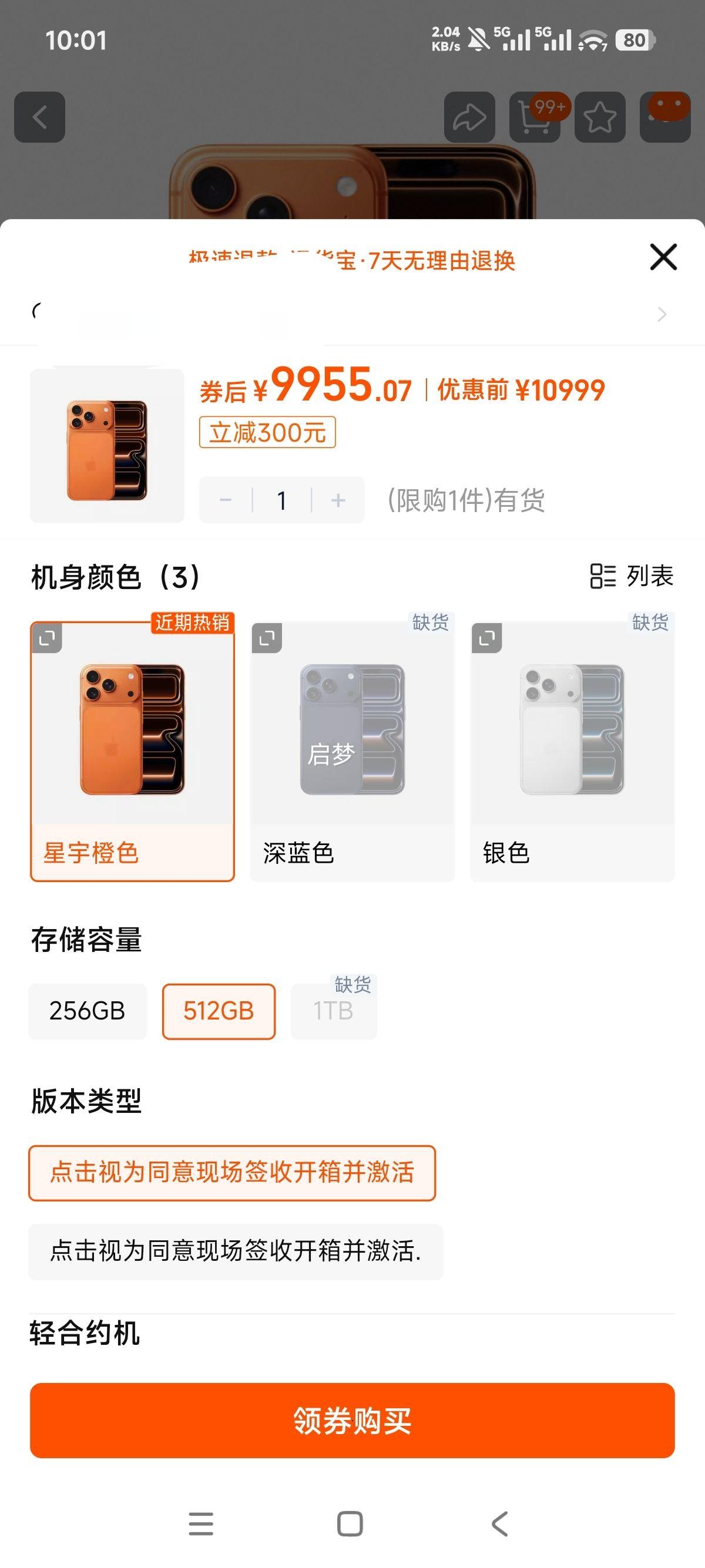The image size is (705, 1568).
Task: Choose the 256GB storage option
Action: 87,1011
